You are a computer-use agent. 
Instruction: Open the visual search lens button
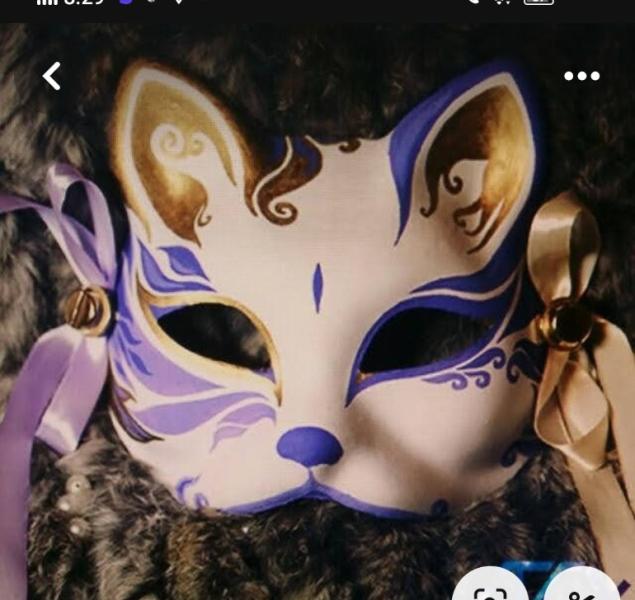(x=489, y=592)
